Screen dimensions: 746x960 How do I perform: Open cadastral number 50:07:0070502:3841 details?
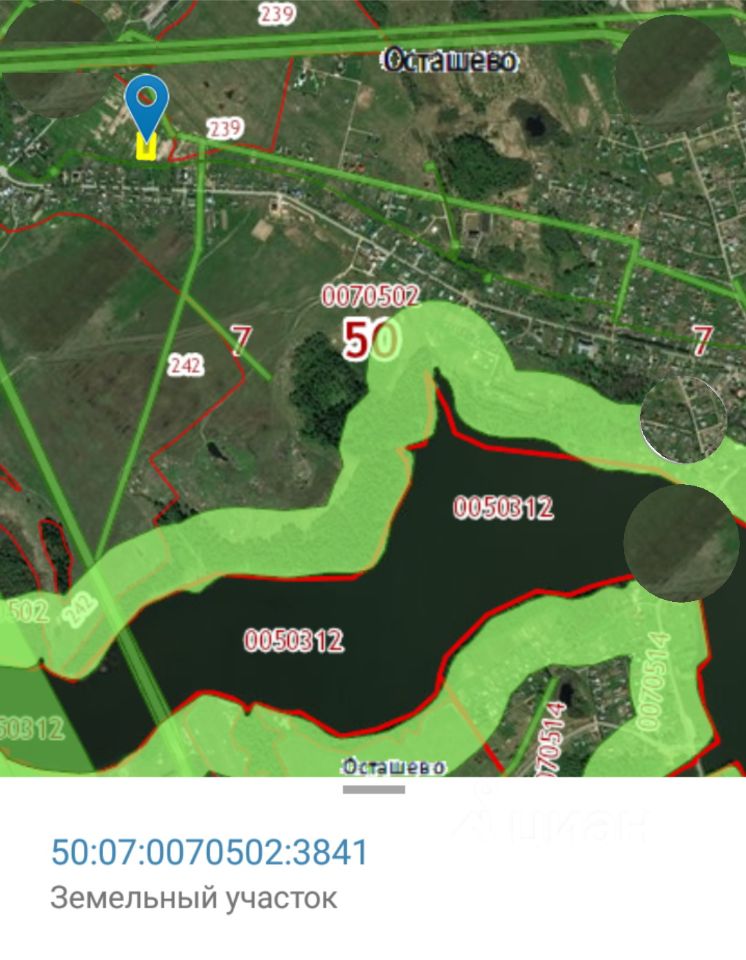point(210,853)
